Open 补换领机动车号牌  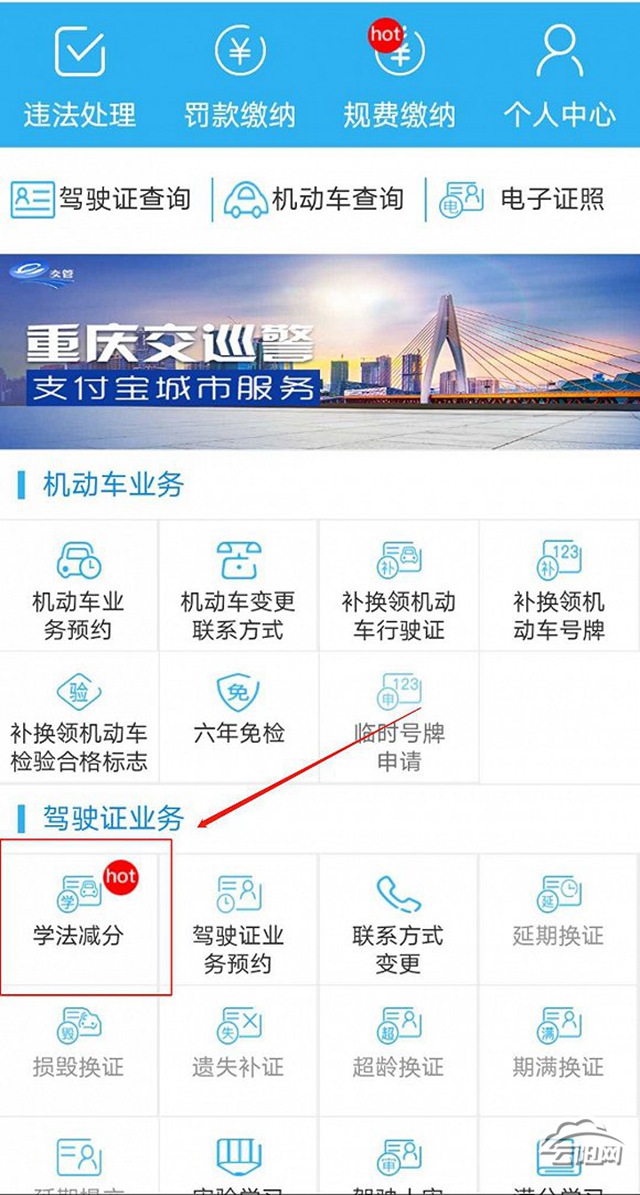[x=559, y=586]
